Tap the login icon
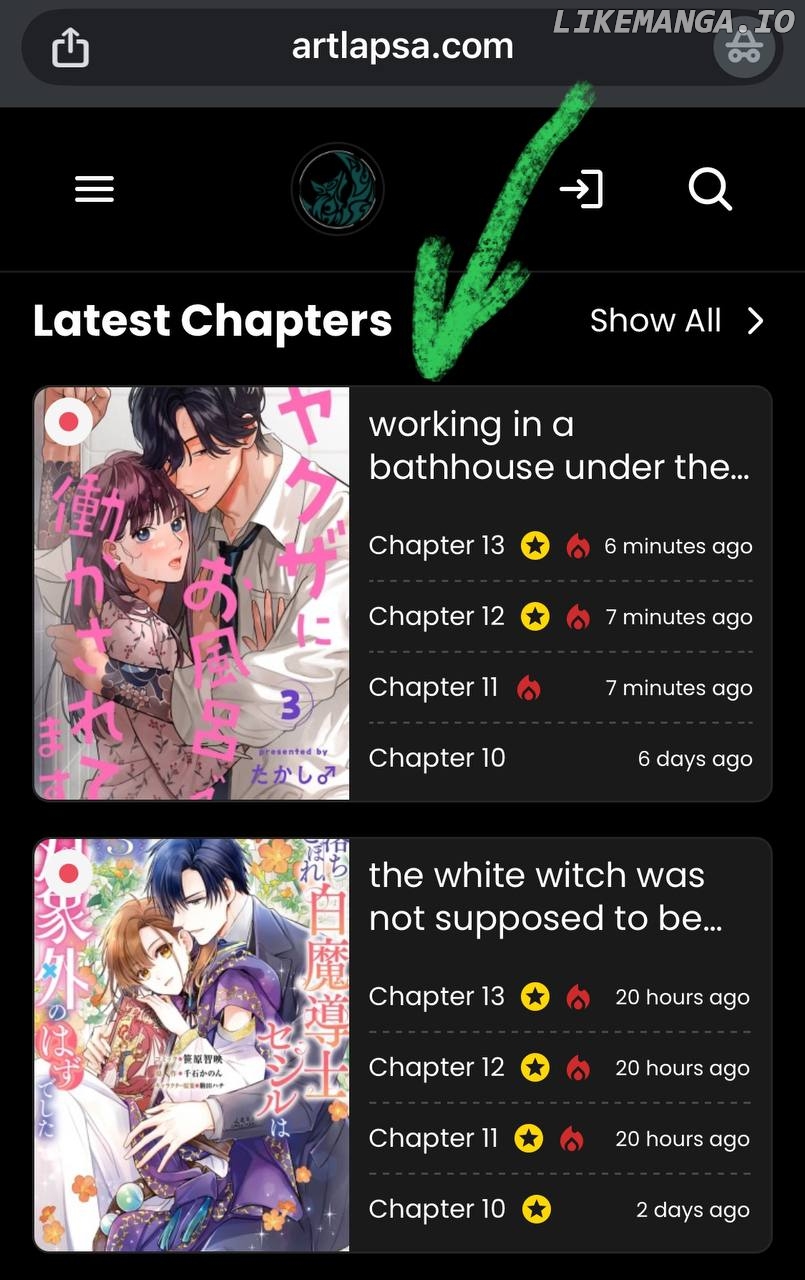The width and height of the screenshot is (805, 1280). 581,189
